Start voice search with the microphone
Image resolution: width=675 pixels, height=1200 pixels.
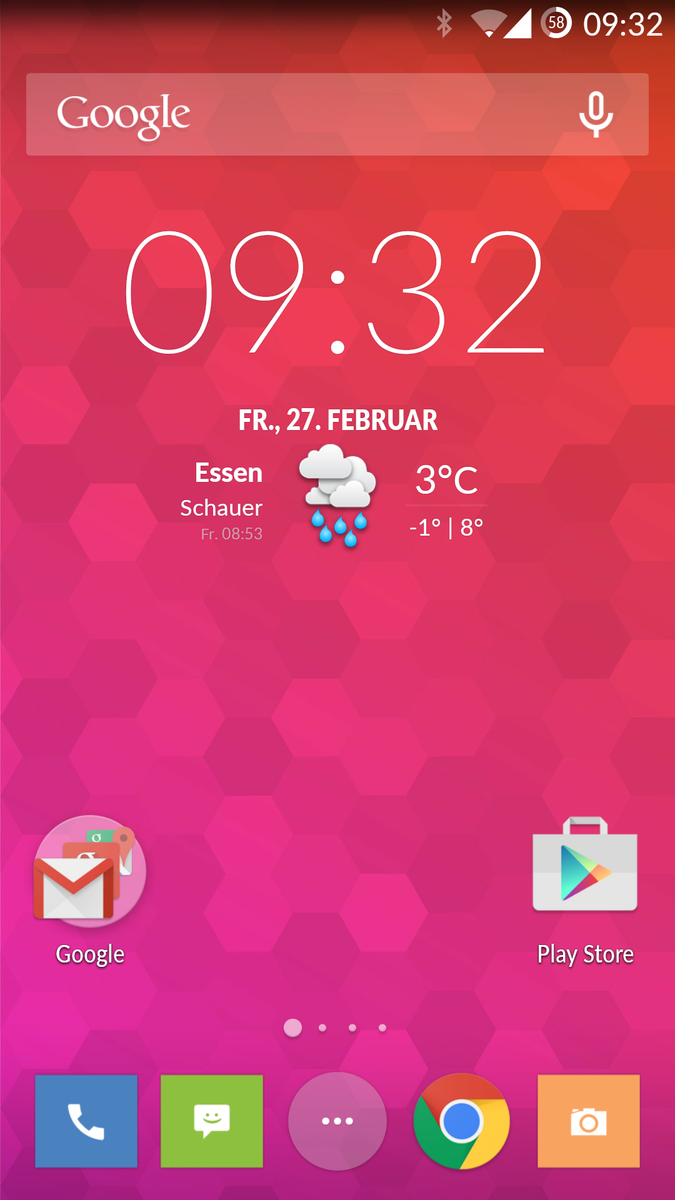pyautogui.click(x=596, y=114)
